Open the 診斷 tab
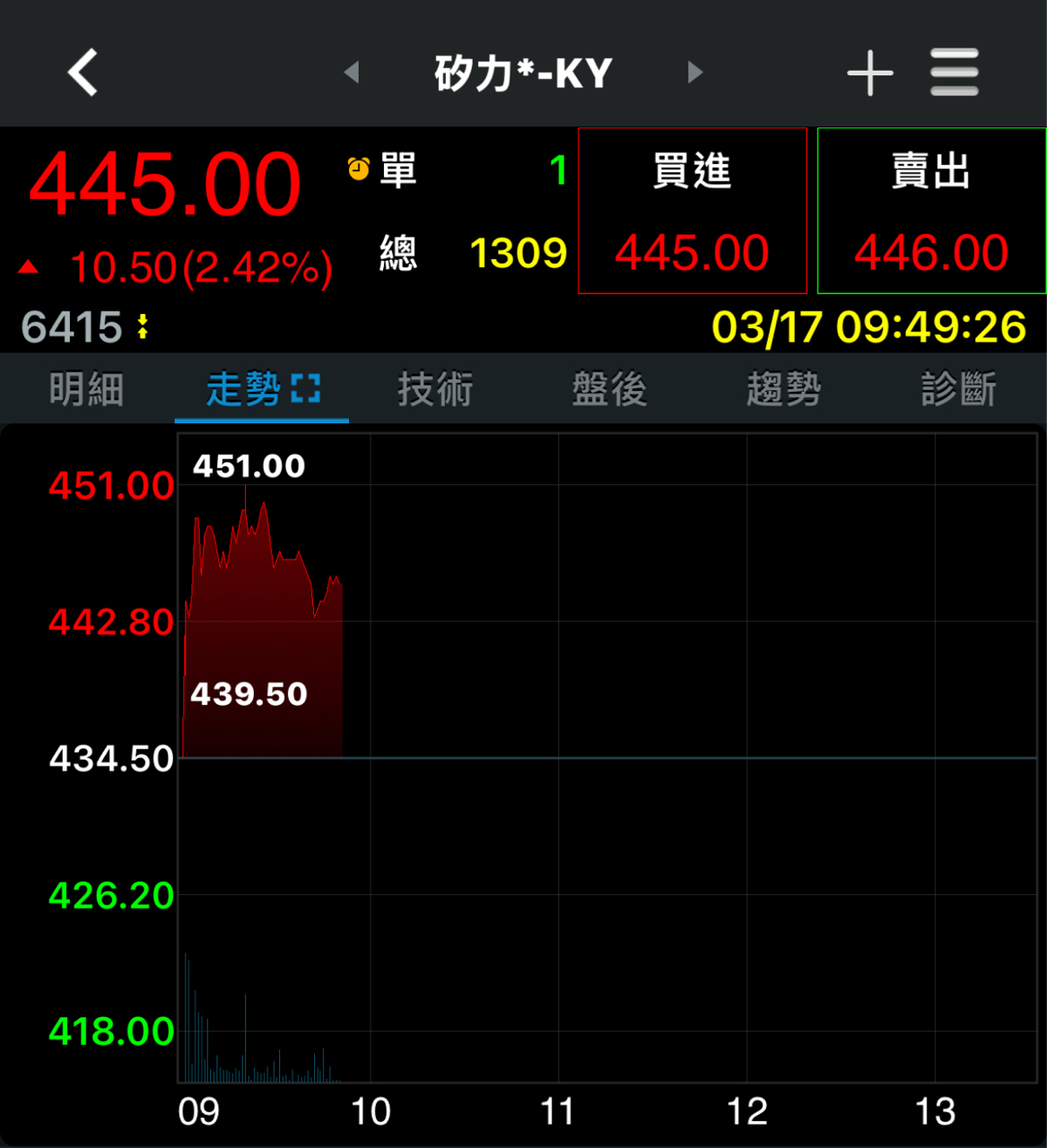The width and height of the screenshot is (1047, 1148). 958,387
